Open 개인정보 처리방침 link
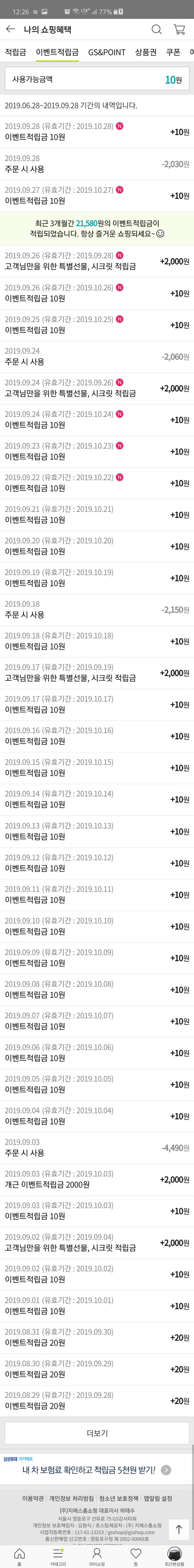Screen dimensions: 194x1568 click(71, 1498)
